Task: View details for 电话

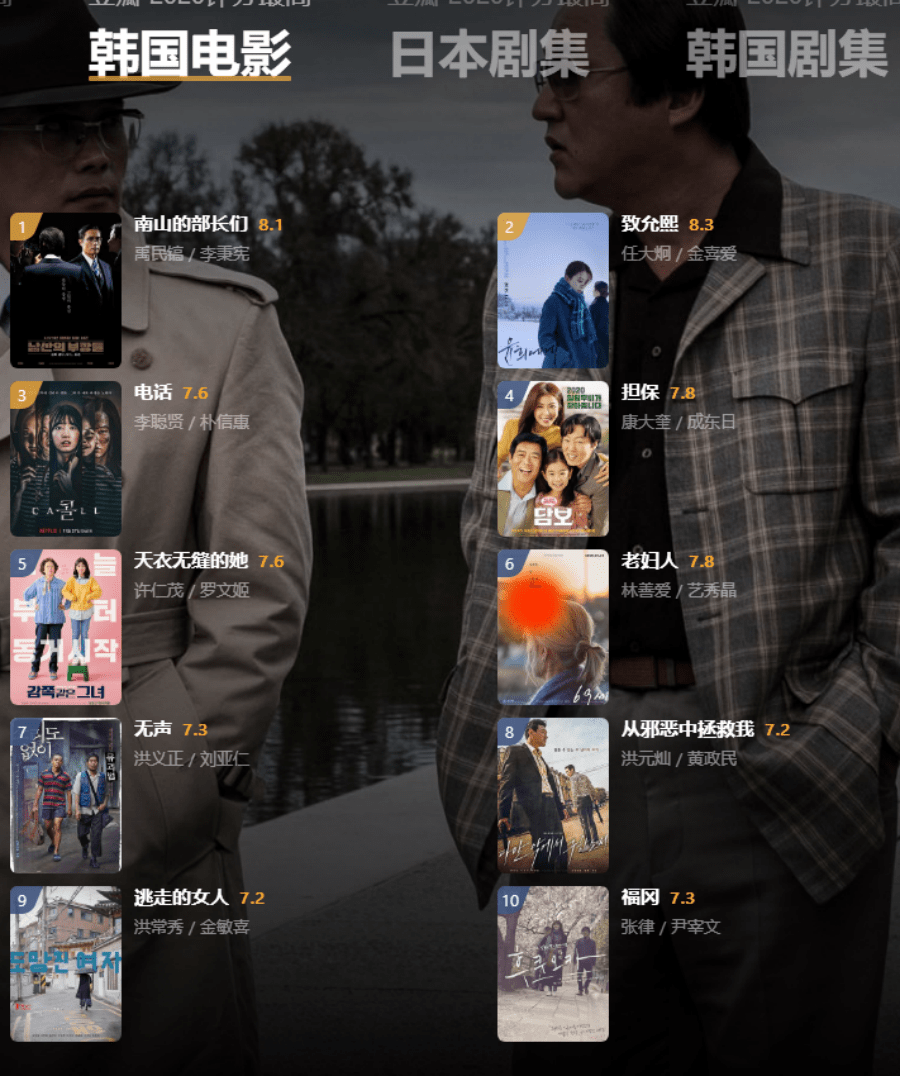Action: click(x=153, y=393)
